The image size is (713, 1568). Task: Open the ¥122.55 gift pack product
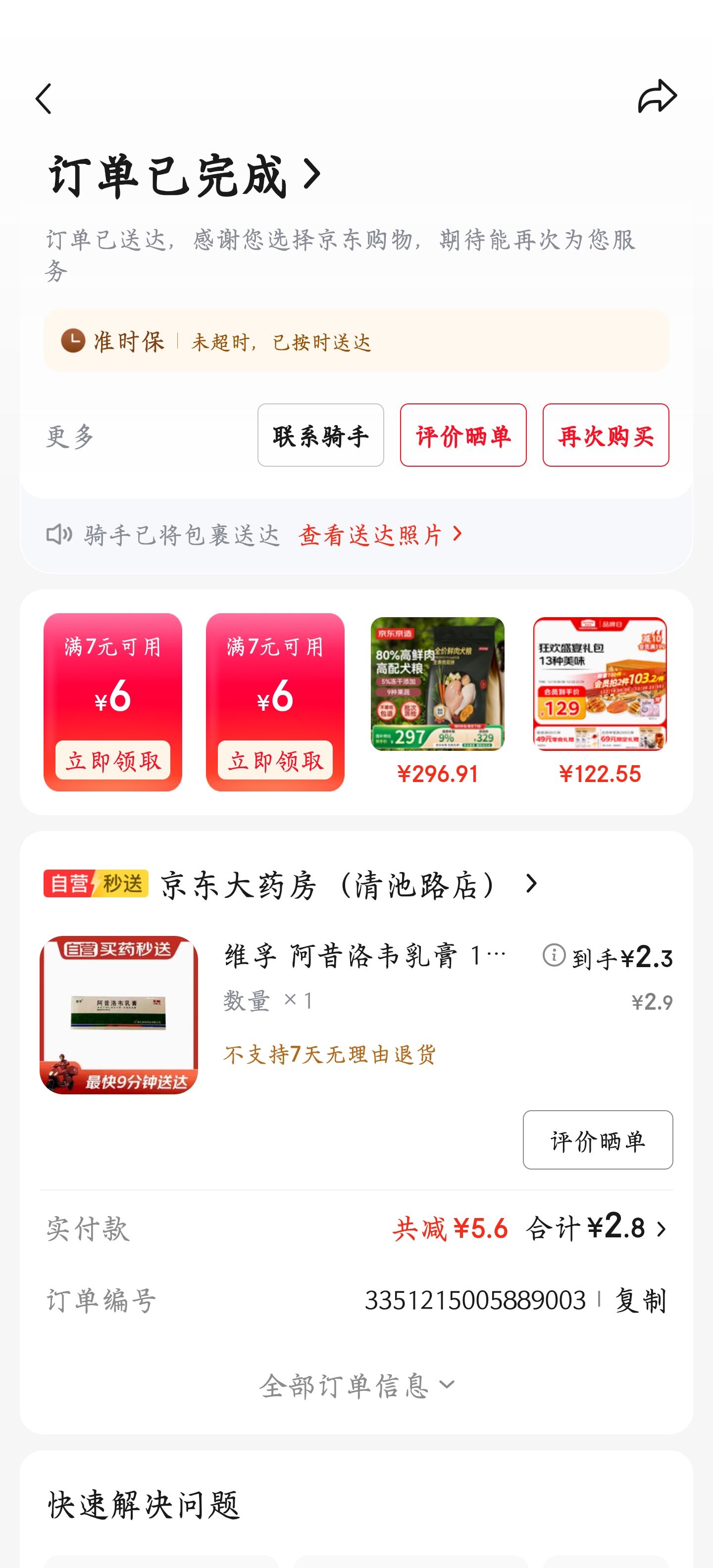tap(600, 684)
